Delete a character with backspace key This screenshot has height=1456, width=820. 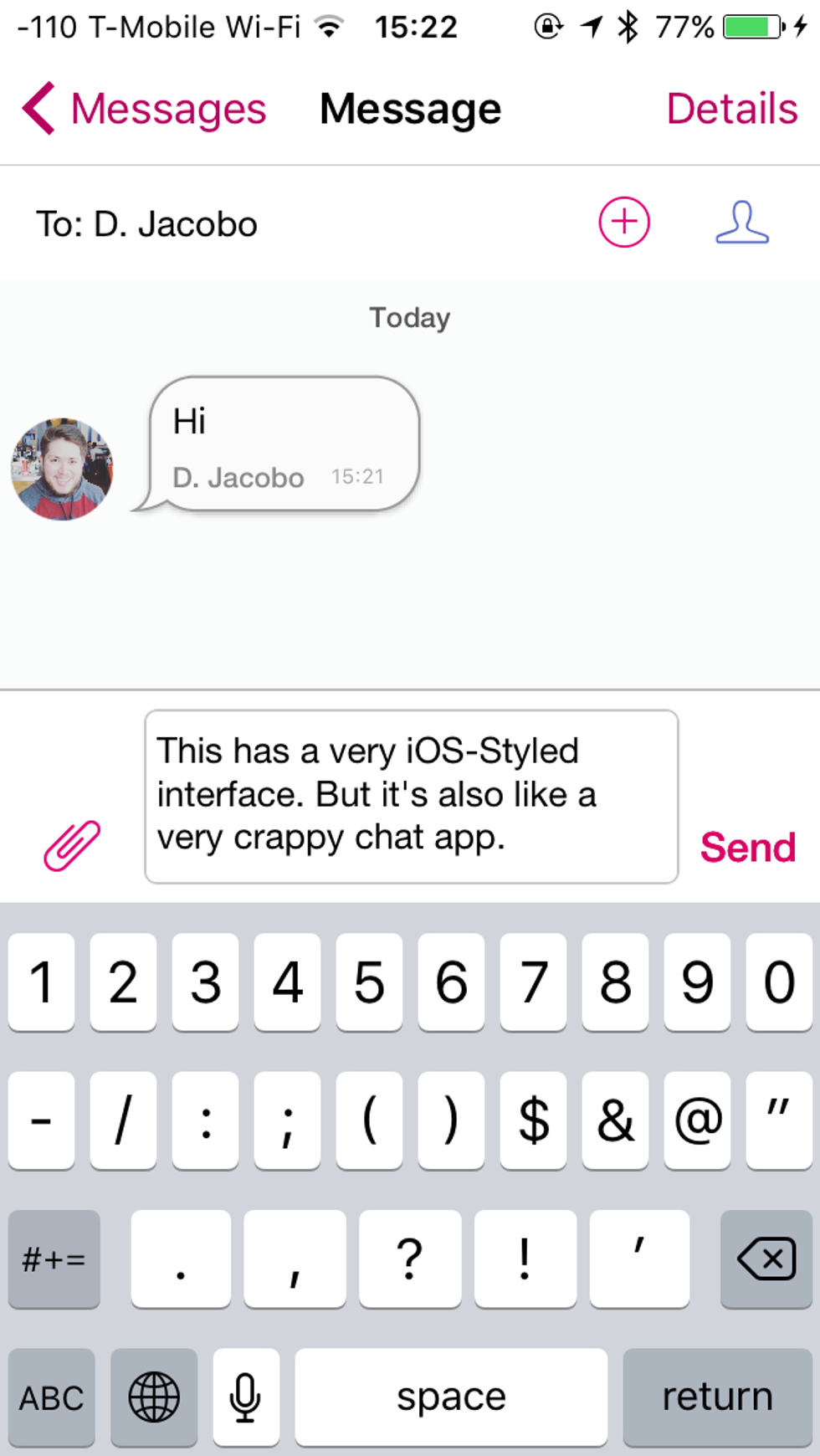tap(766, 1259)
